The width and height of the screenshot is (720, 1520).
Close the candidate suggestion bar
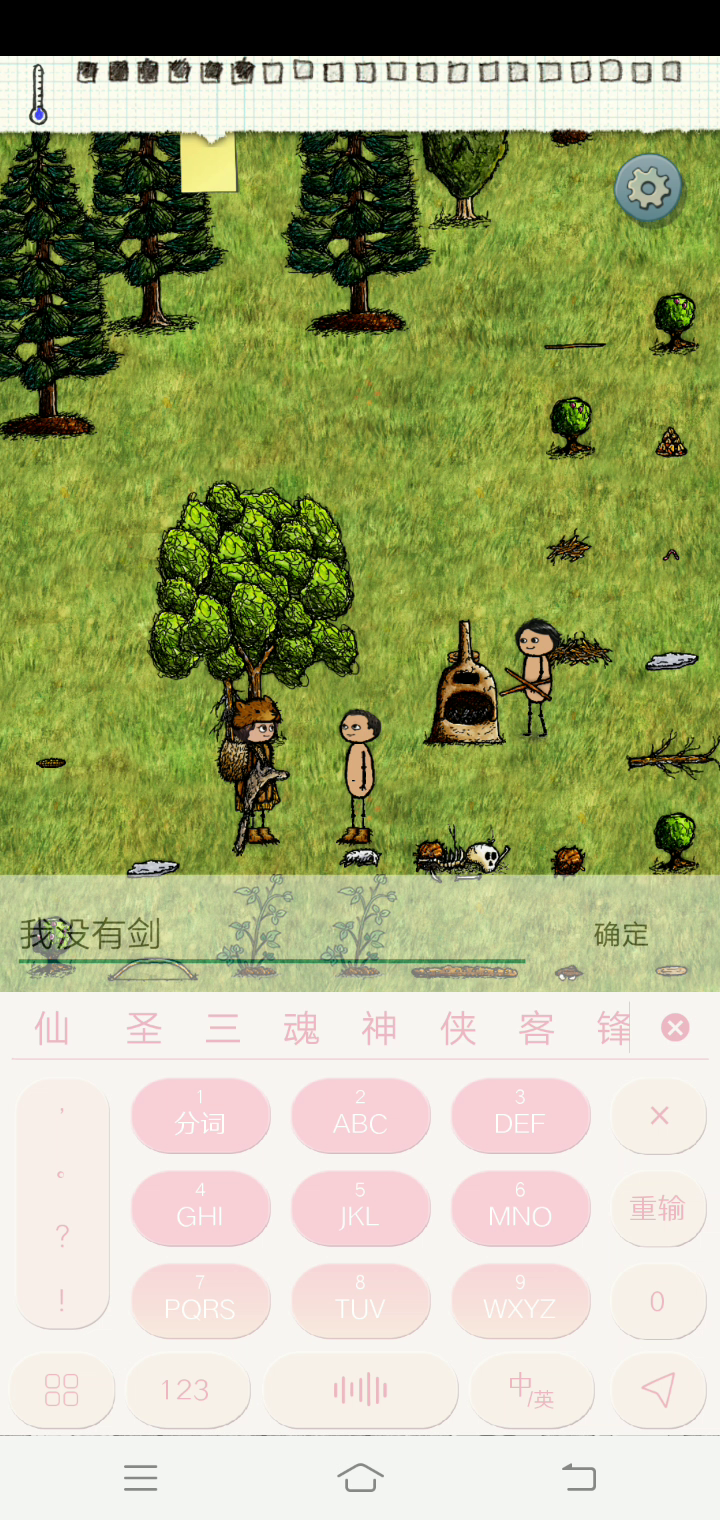pyautogui.click(x=675, y=1028)
